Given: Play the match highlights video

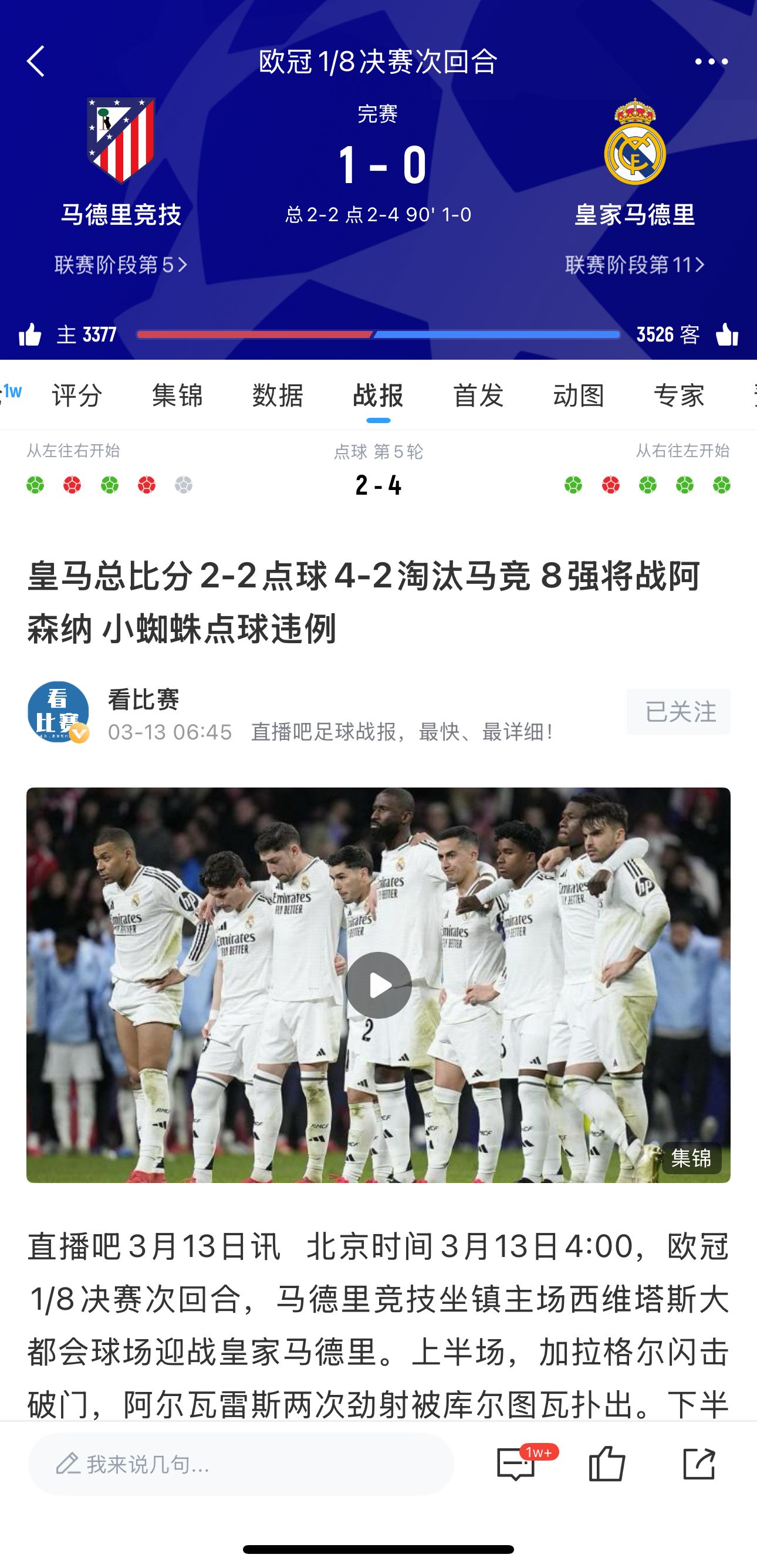Looking at the screenshot, I should click(378, 985).
